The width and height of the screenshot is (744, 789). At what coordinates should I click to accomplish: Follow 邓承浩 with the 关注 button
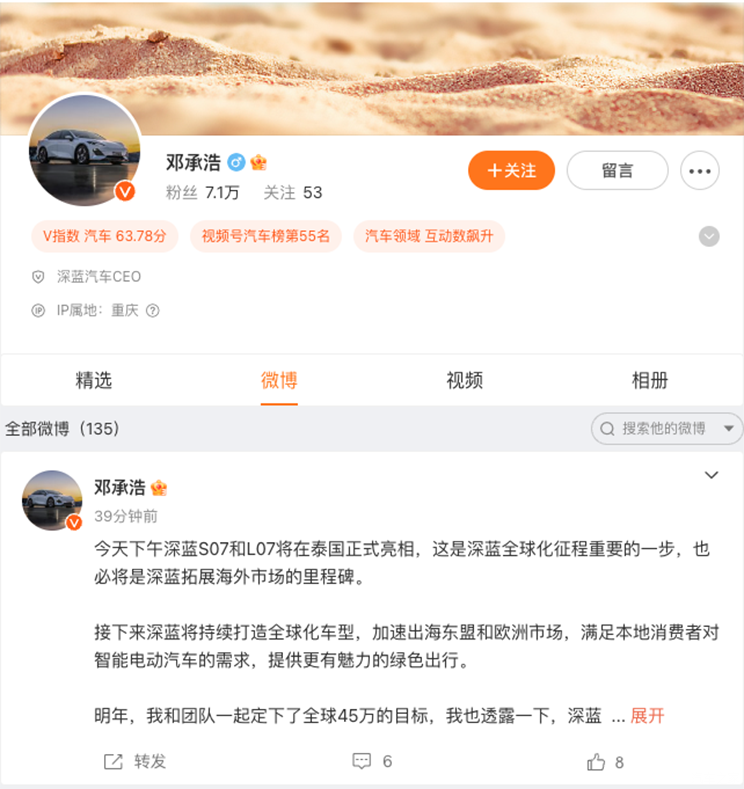click(x=511, y=171)
